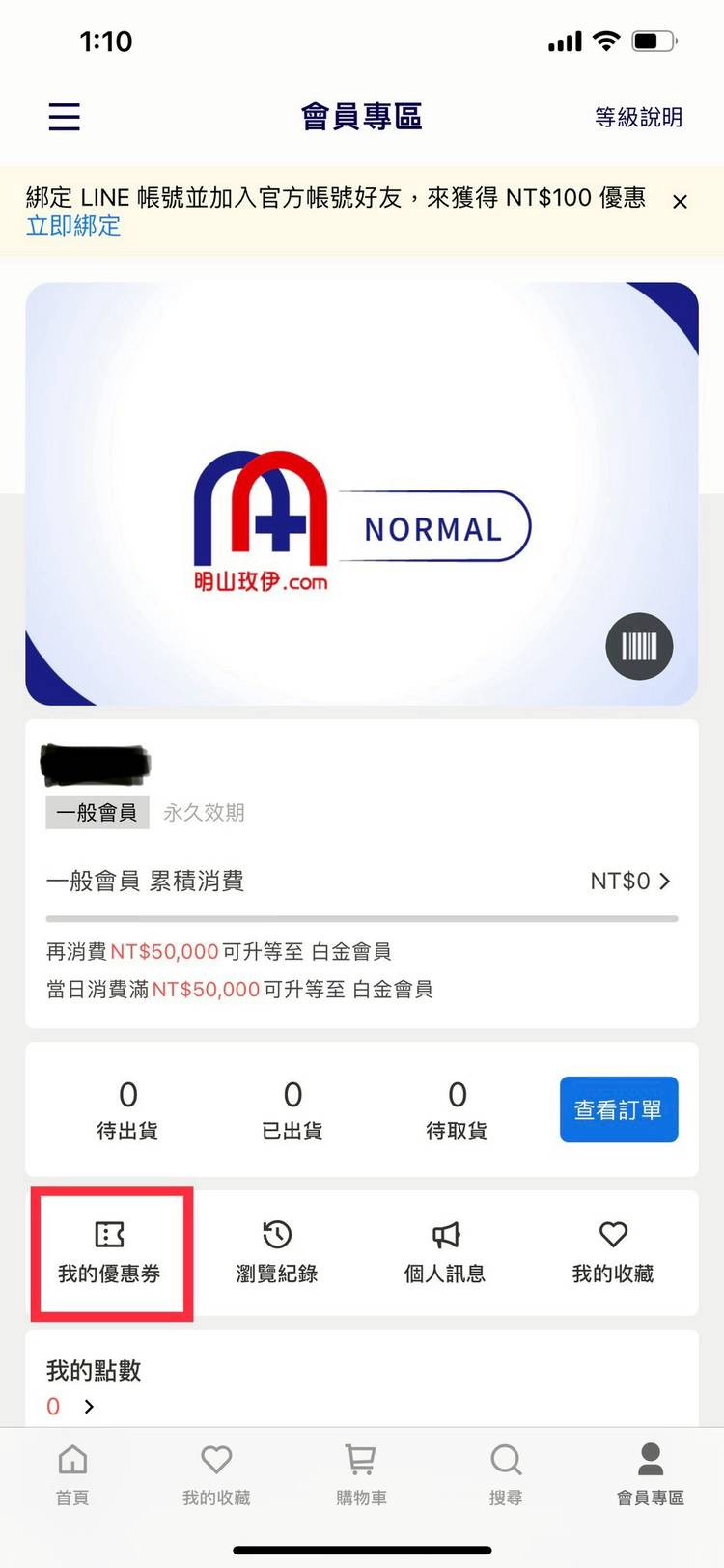Open 我的優惠券 my coupons
The height and width of the screenshot is (1568, 724).
(109, 1253)
